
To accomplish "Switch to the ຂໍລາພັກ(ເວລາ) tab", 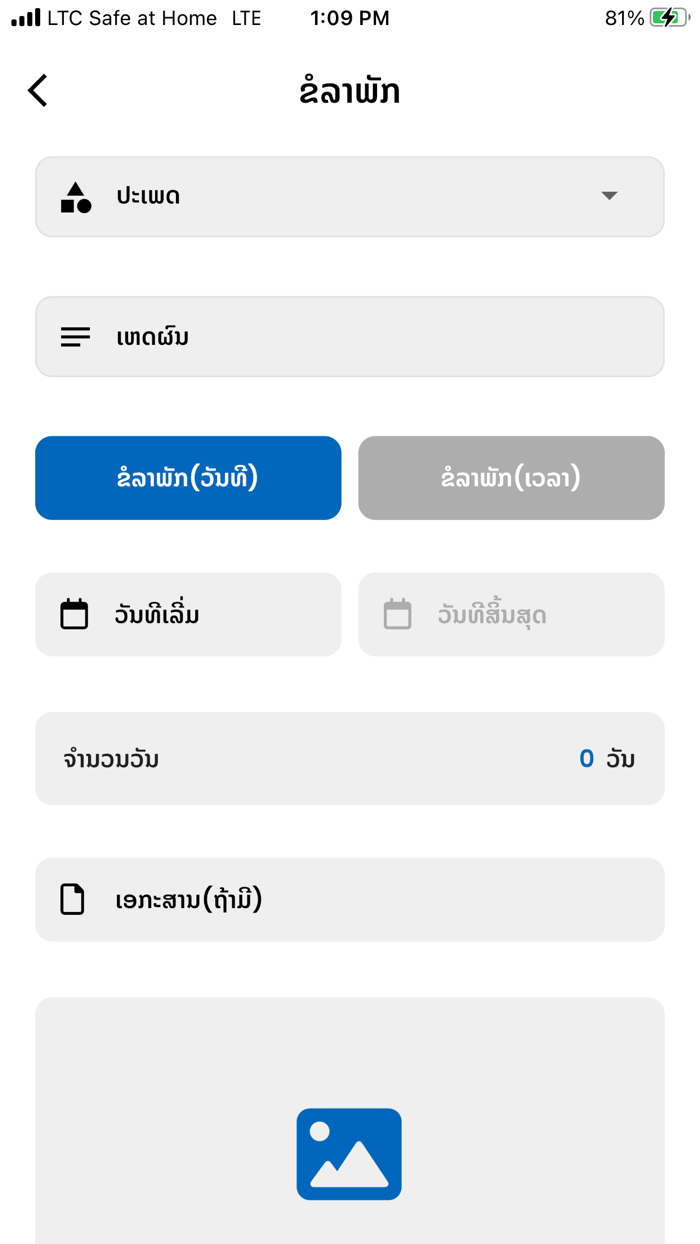I will point(511,478).
